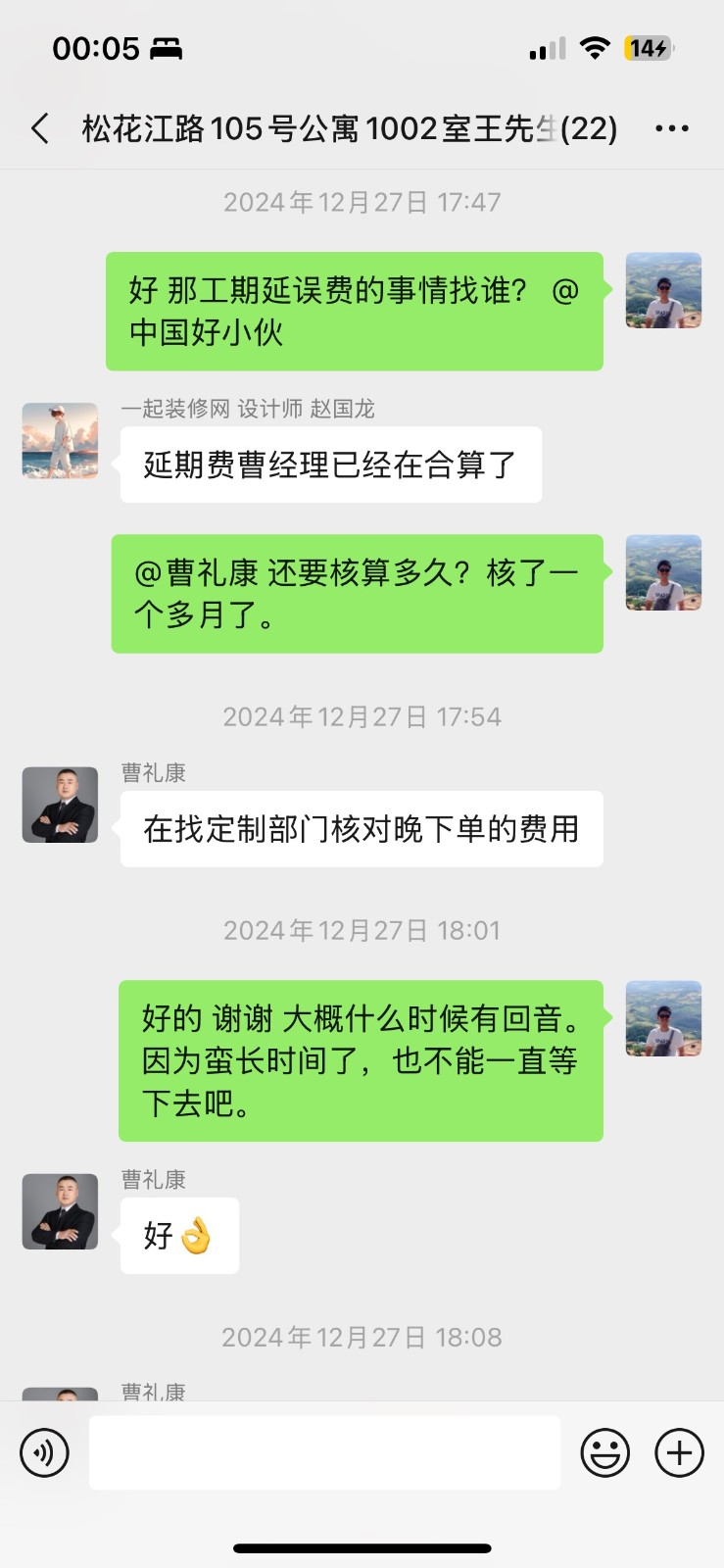Go back to the chat list
This screenshot has width=724, height=1568.
tap(40, 128)
